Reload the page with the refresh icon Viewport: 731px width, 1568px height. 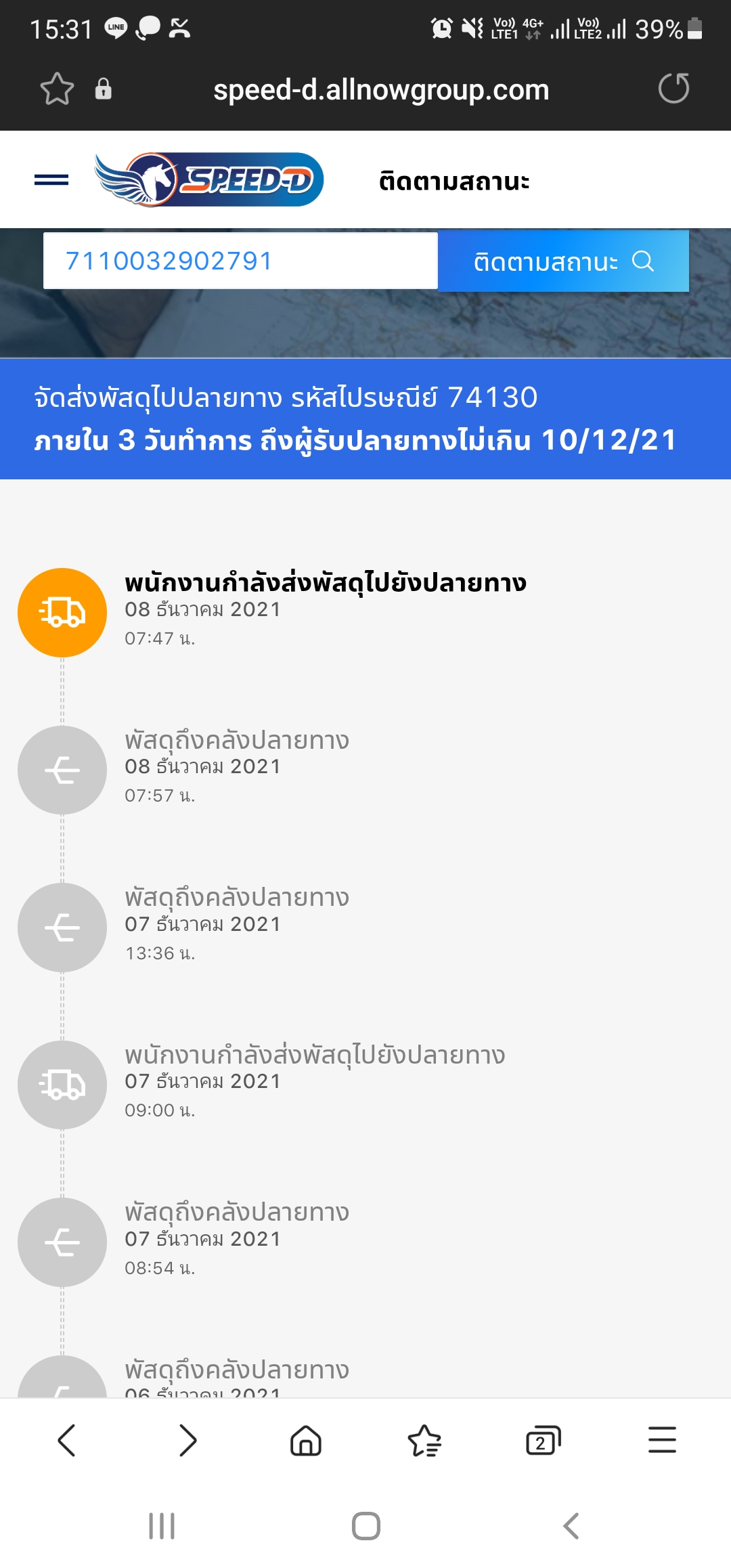pos(673,89)
